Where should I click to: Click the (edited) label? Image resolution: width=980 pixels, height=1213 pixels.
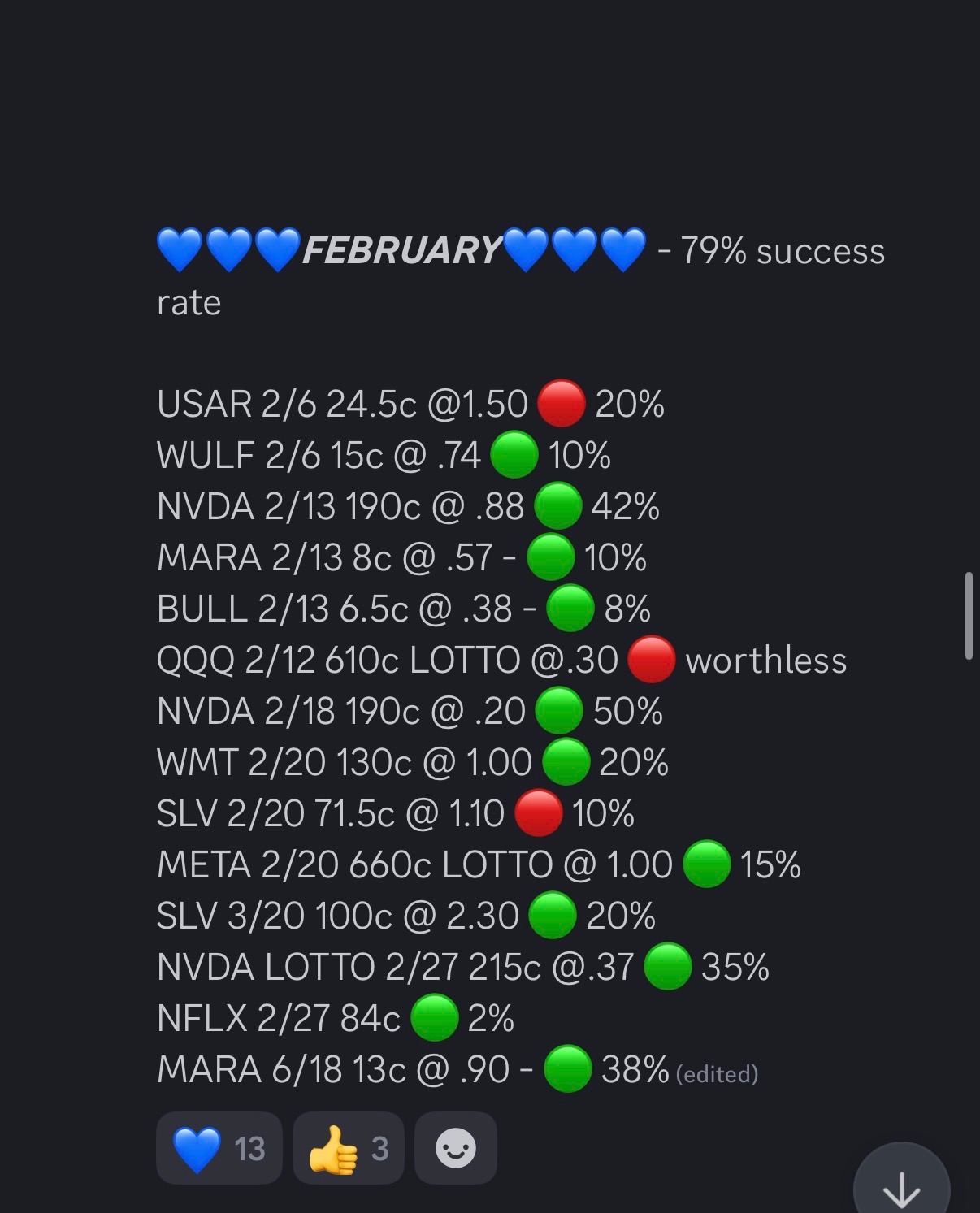tap(717, 1072)
